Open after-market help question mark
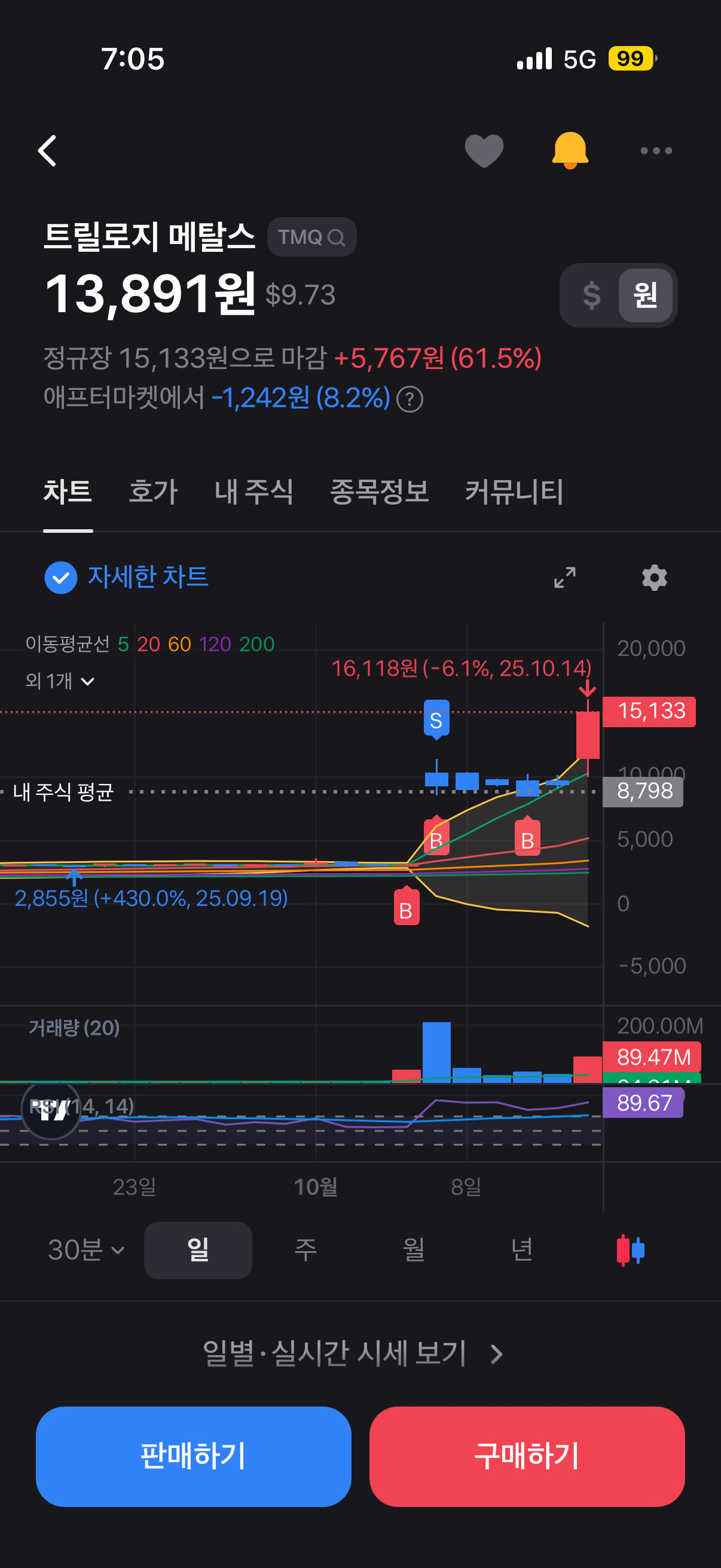 (410, 400)
